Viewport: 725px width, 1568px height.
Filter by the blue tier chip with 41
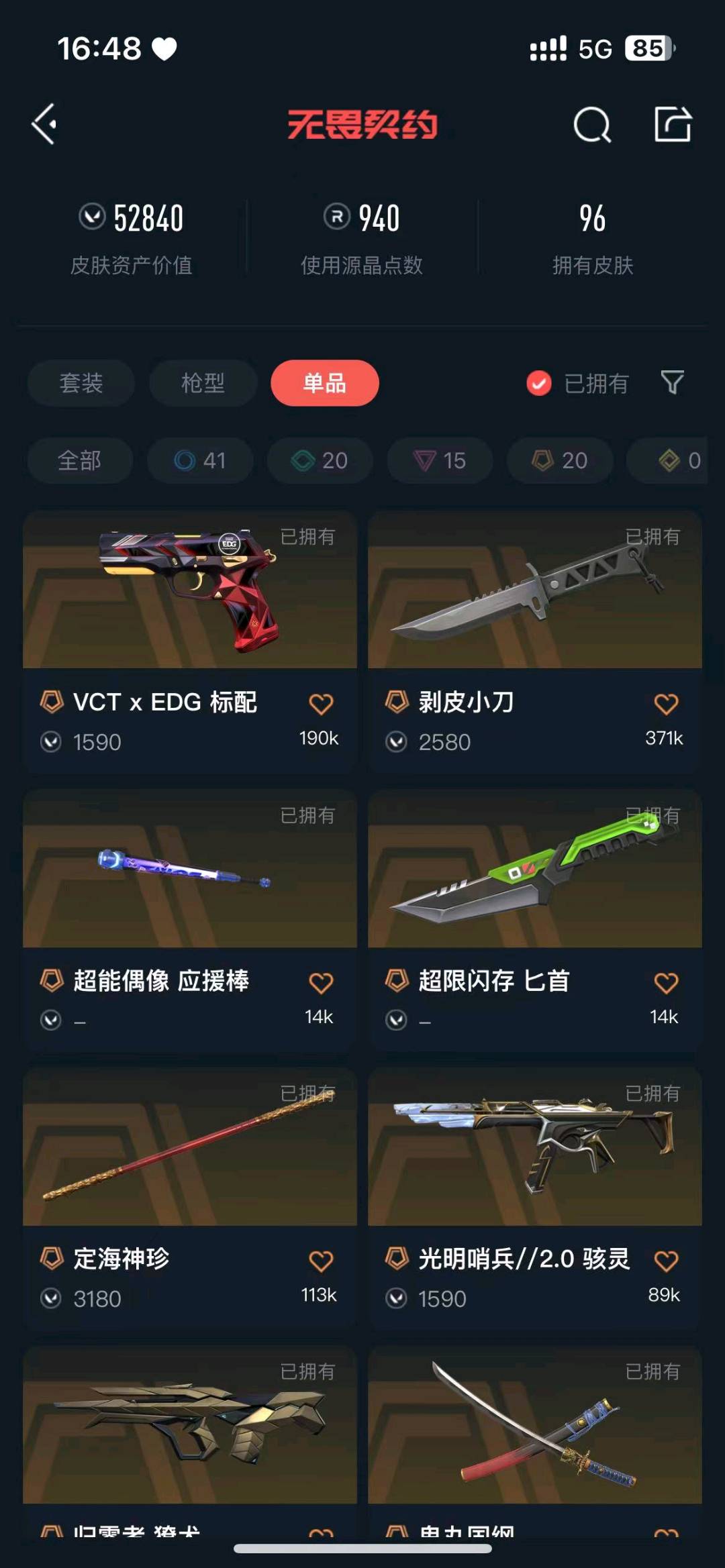[x=200, y=460]
